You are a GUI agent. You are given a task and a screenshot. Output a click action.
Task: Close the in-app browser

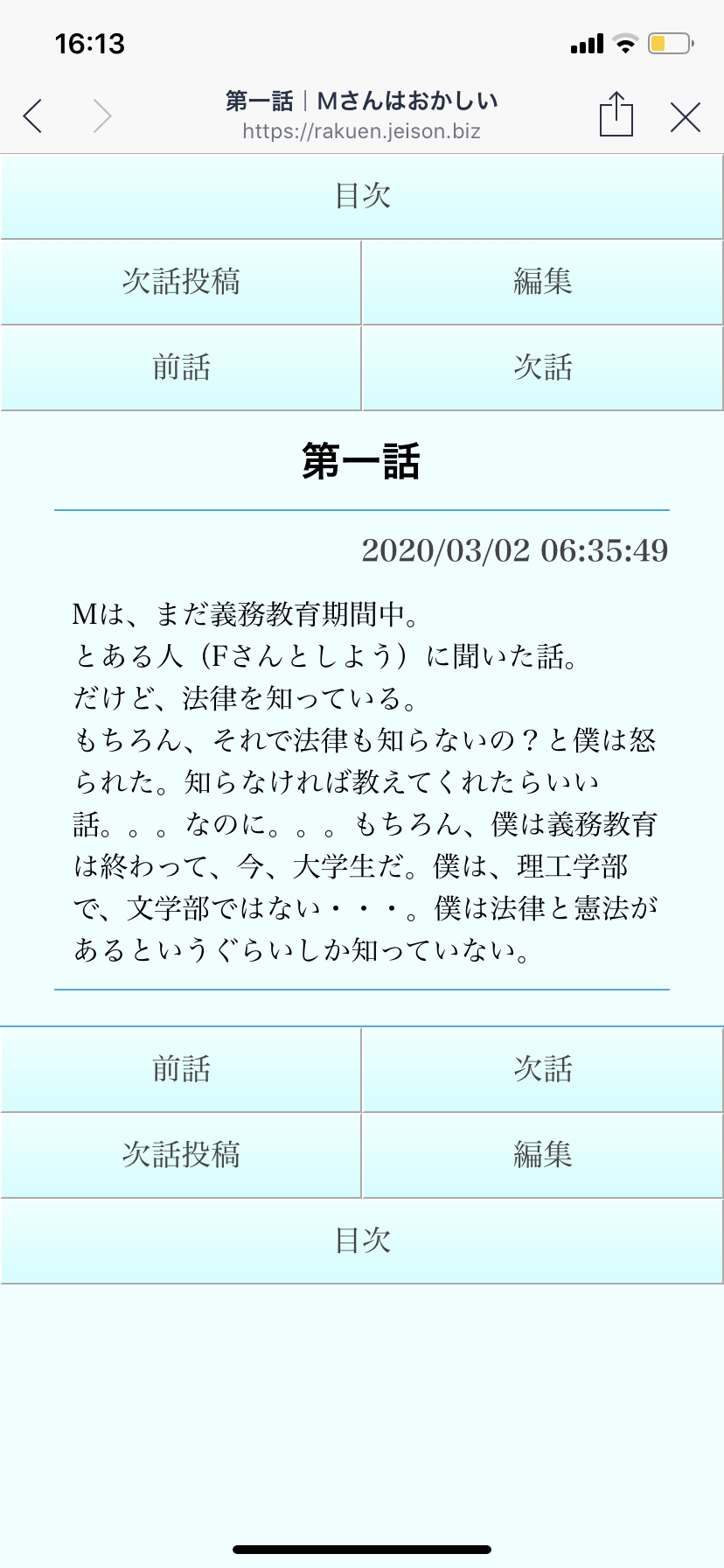click(x=686, y=116)
